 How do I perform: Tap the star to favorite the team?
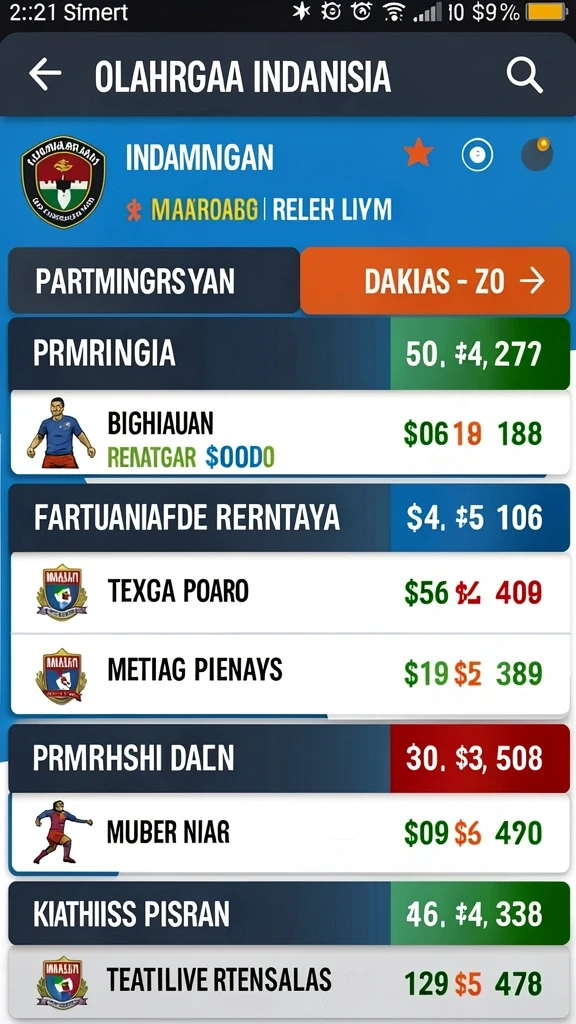coord(418,154)
